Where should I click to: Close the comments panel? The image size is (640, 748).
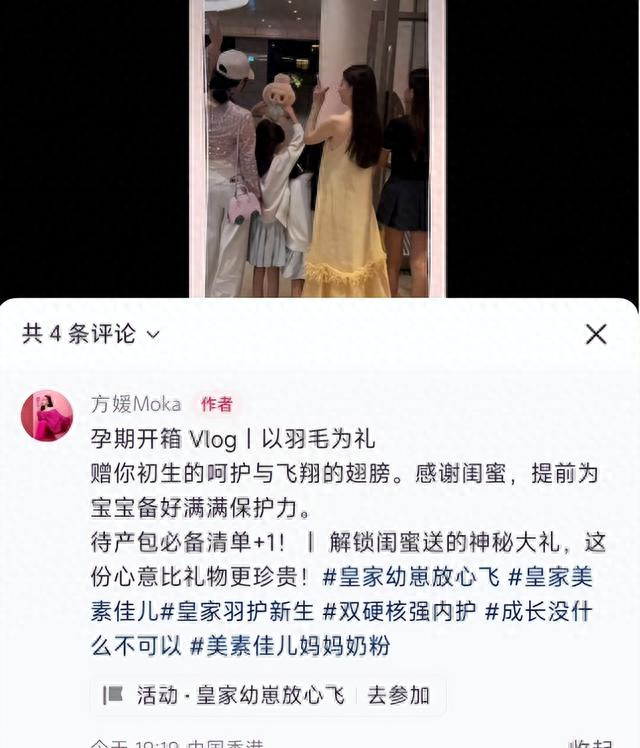pos(596,334)
